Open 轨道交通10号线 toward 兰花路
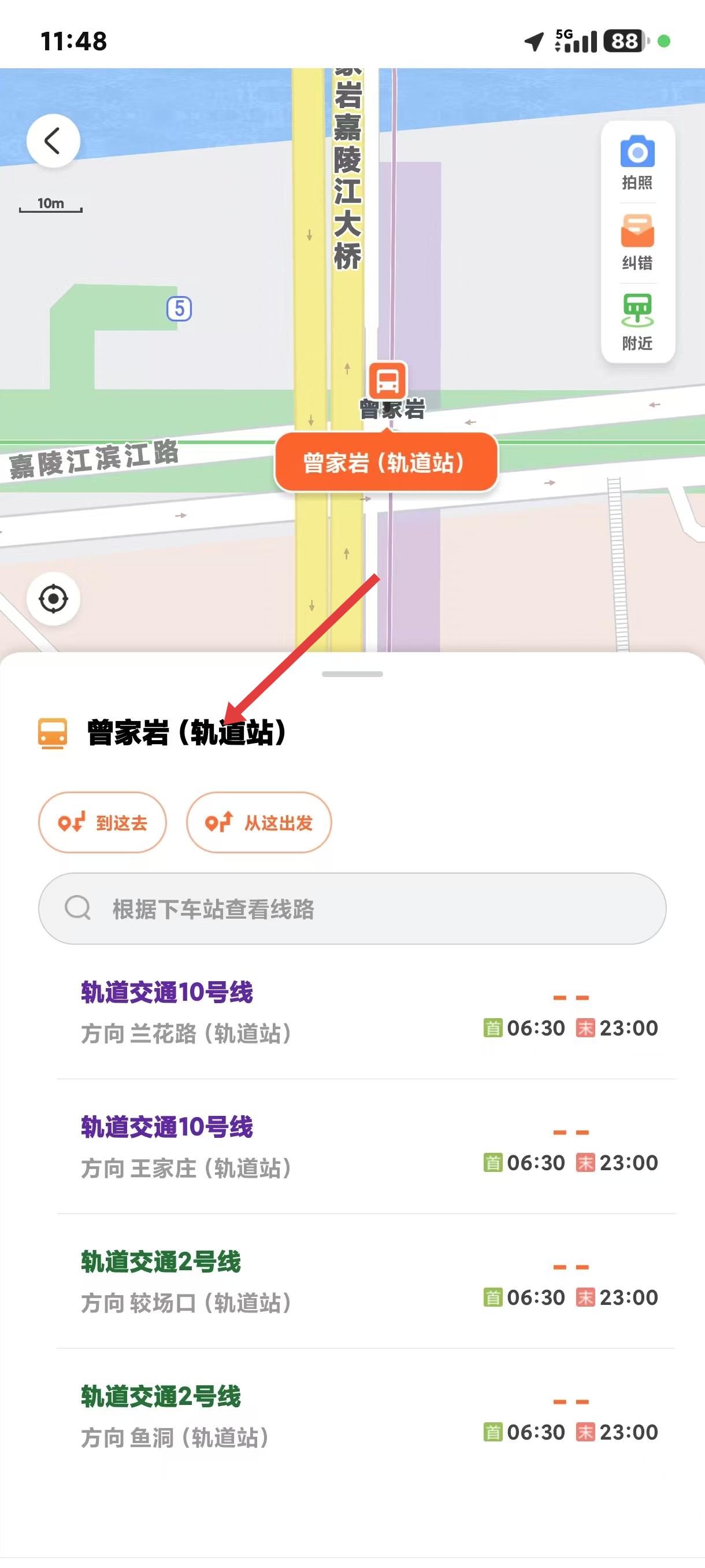The height and width of the screenshot is (1568, 705). point(366,1012)
